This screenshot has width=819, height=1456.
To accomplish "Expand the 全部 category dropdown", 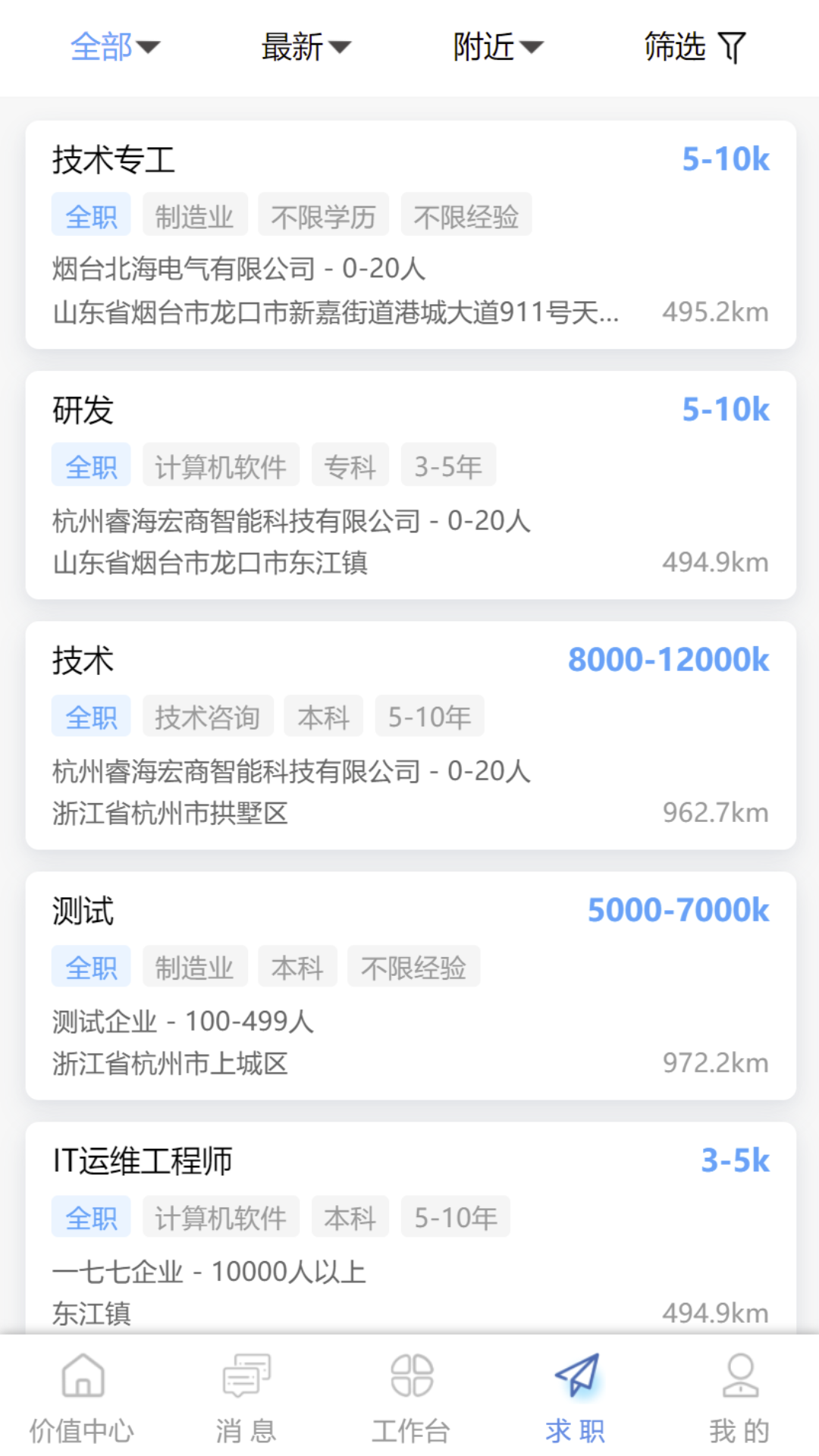I will pos(115,47).
